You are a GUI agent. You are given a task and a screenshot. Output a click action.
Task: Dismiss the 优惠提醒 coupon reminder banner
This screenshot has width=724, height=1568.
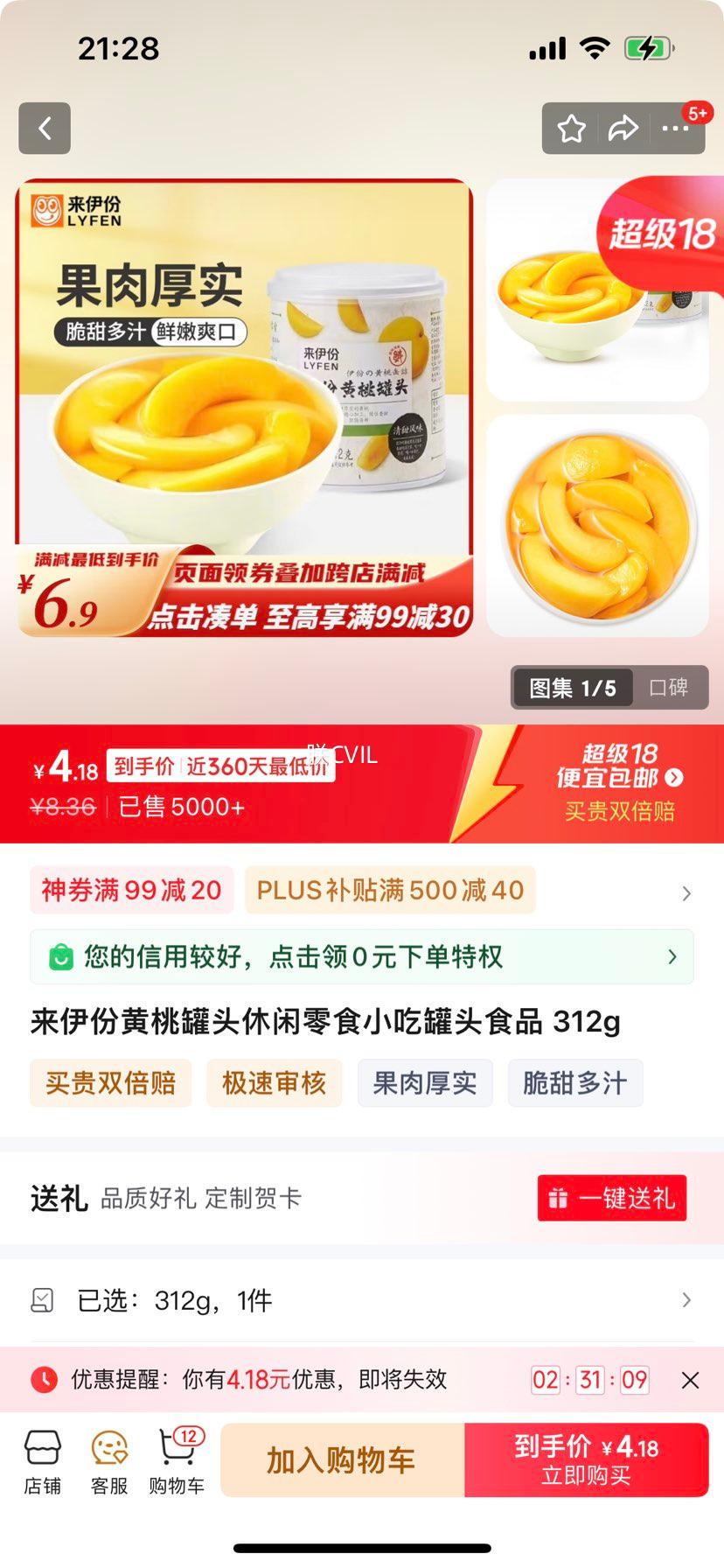point(690,1380)
